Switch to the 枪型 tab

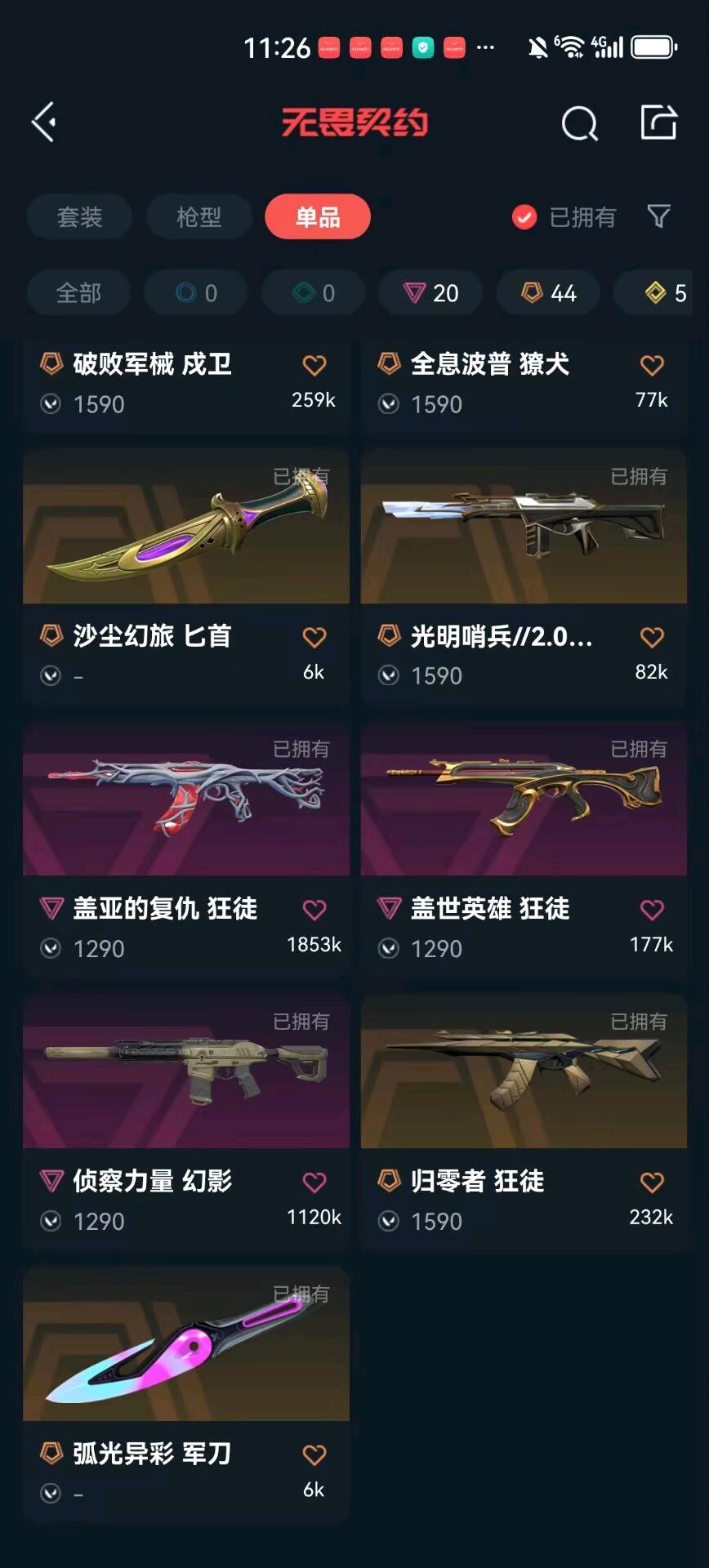198,217
